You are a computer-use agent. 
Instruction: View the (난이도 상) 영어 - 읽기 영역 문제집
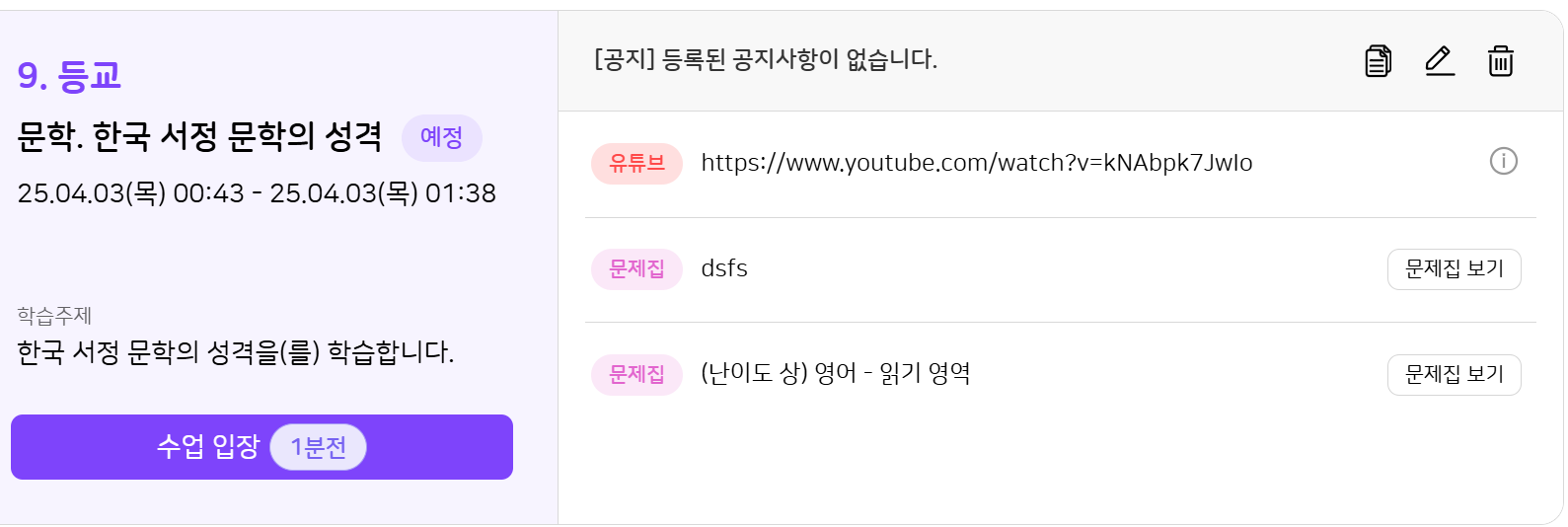(1454, 375)
